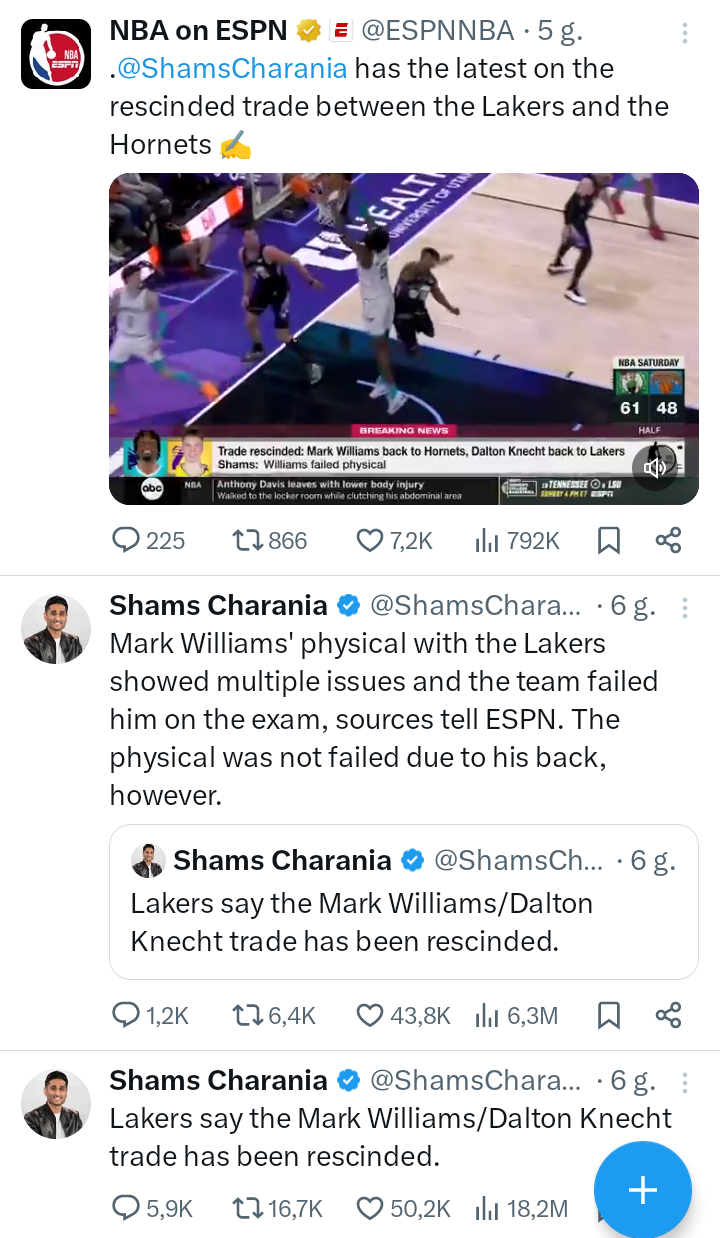Open the quoted Shams Charania tweet card
This screenshot has width=720, height=1238.
[x=403, y=900]
